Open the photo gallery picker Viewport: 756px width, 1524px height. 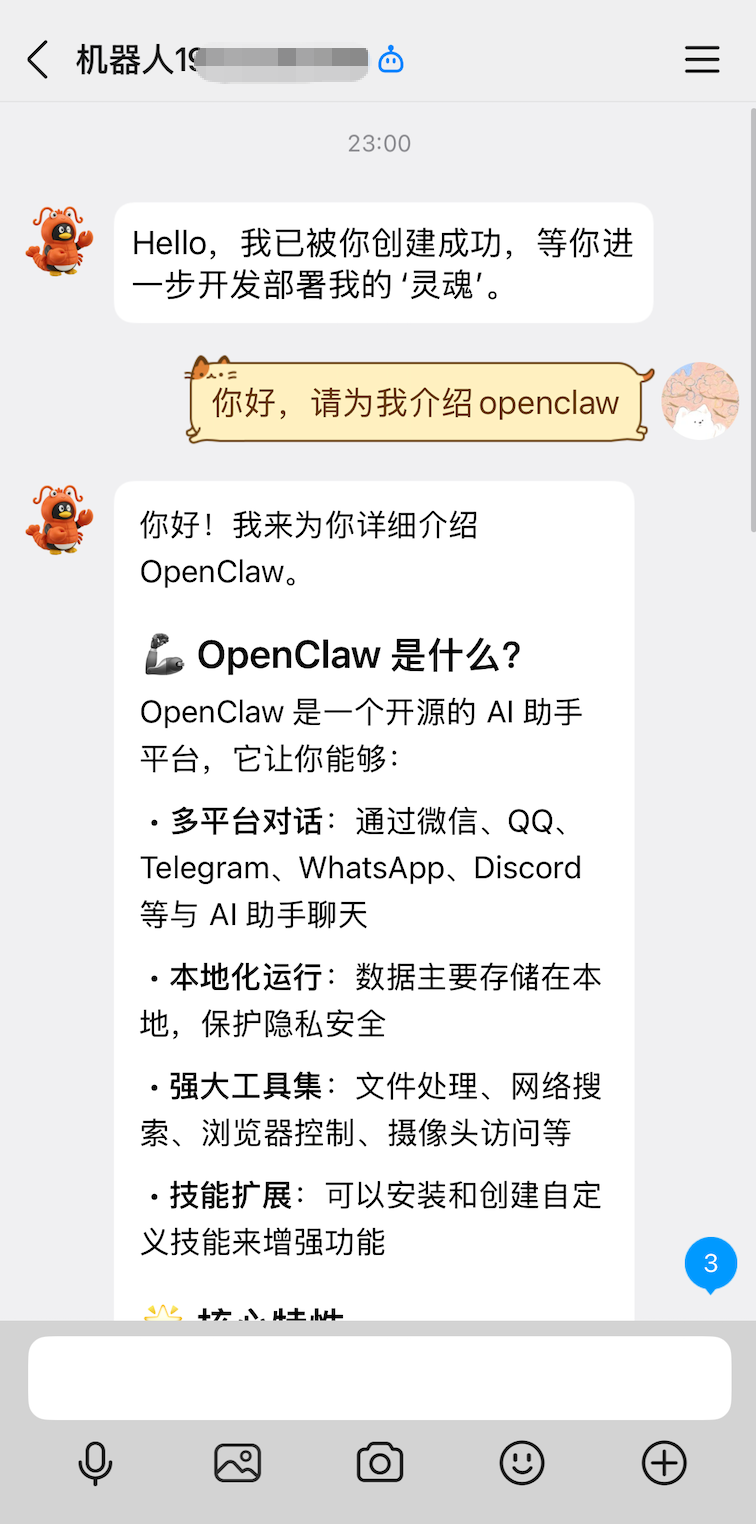click(238, 1464)
